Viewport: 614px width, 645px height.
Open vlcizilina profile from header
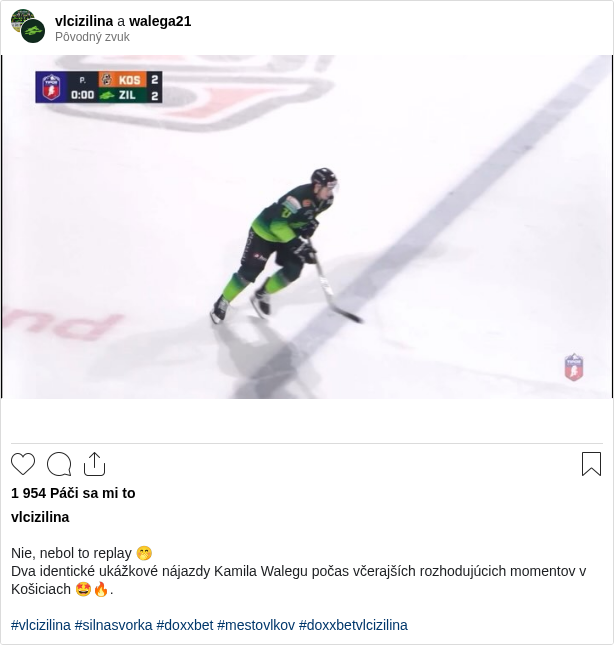[84, 21]
